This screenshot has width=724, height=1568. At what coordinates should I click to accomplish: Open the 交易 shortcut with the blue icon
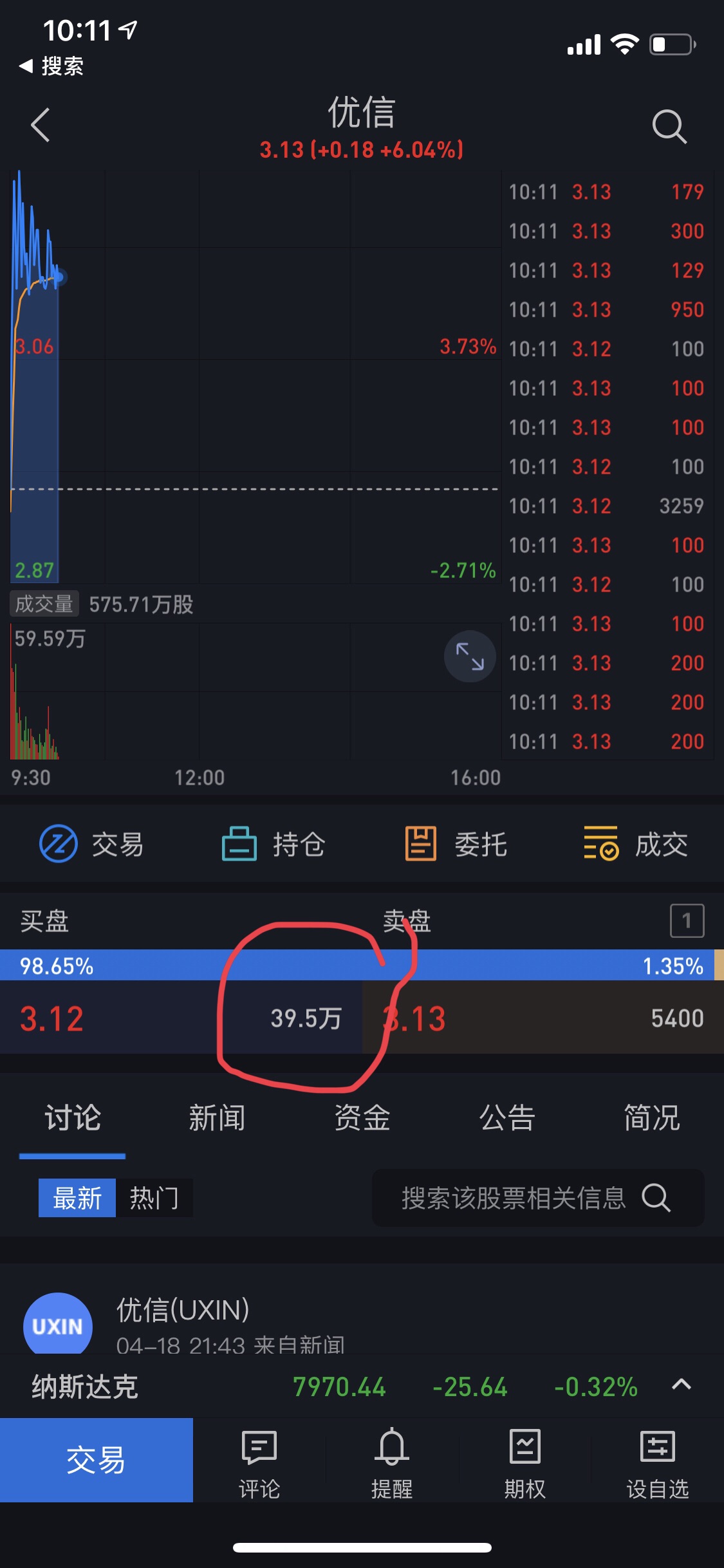[x=92, y=844]
